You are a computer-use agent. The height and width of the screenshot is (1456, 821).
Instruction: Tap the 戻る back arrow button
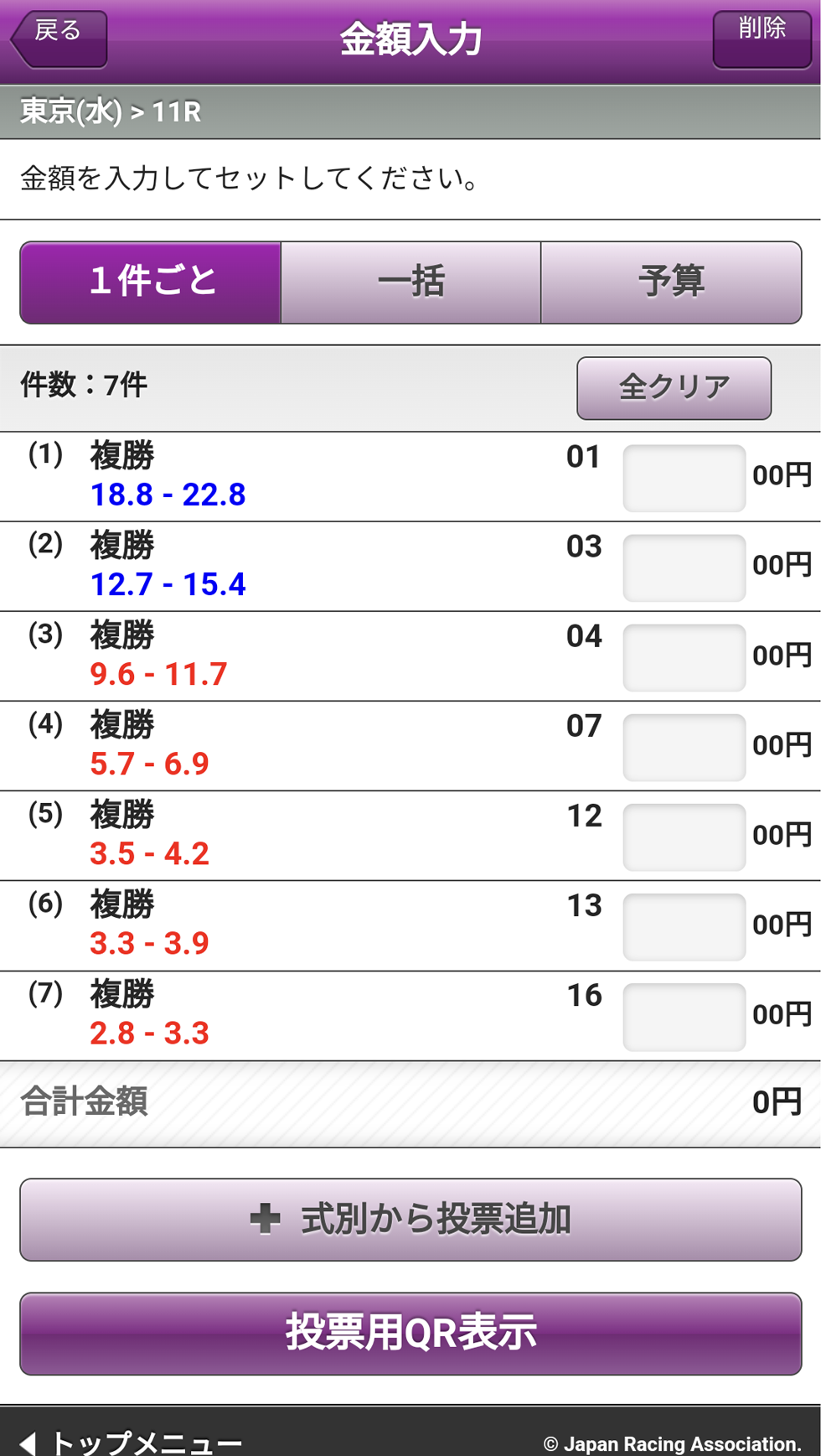[54, 34]
